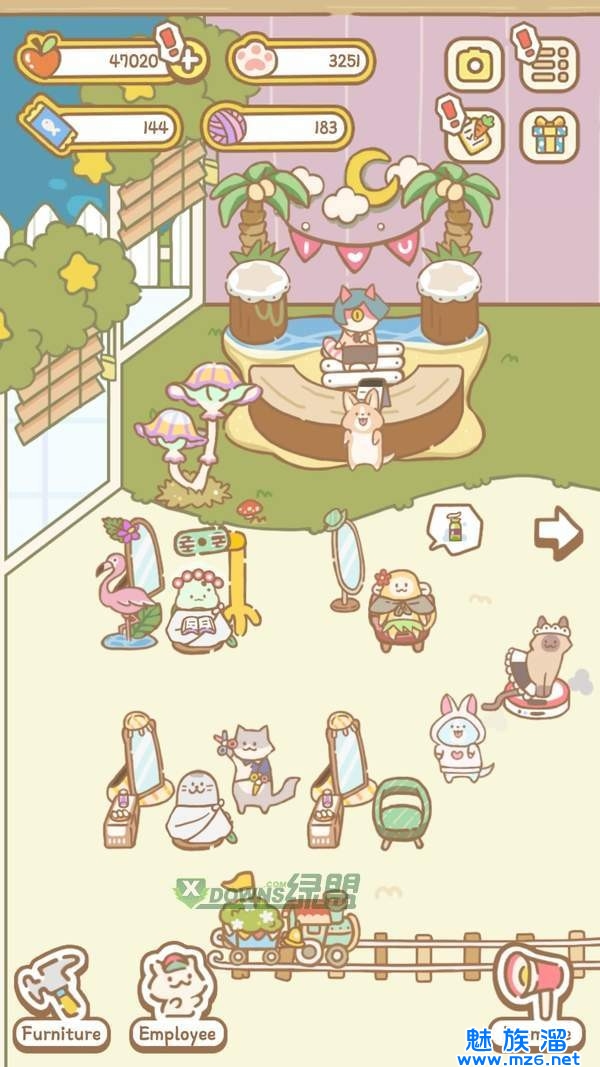Viewport: 600px width, 1067px height.
Task: Open the Employee menu
Action: (177, 1000)
